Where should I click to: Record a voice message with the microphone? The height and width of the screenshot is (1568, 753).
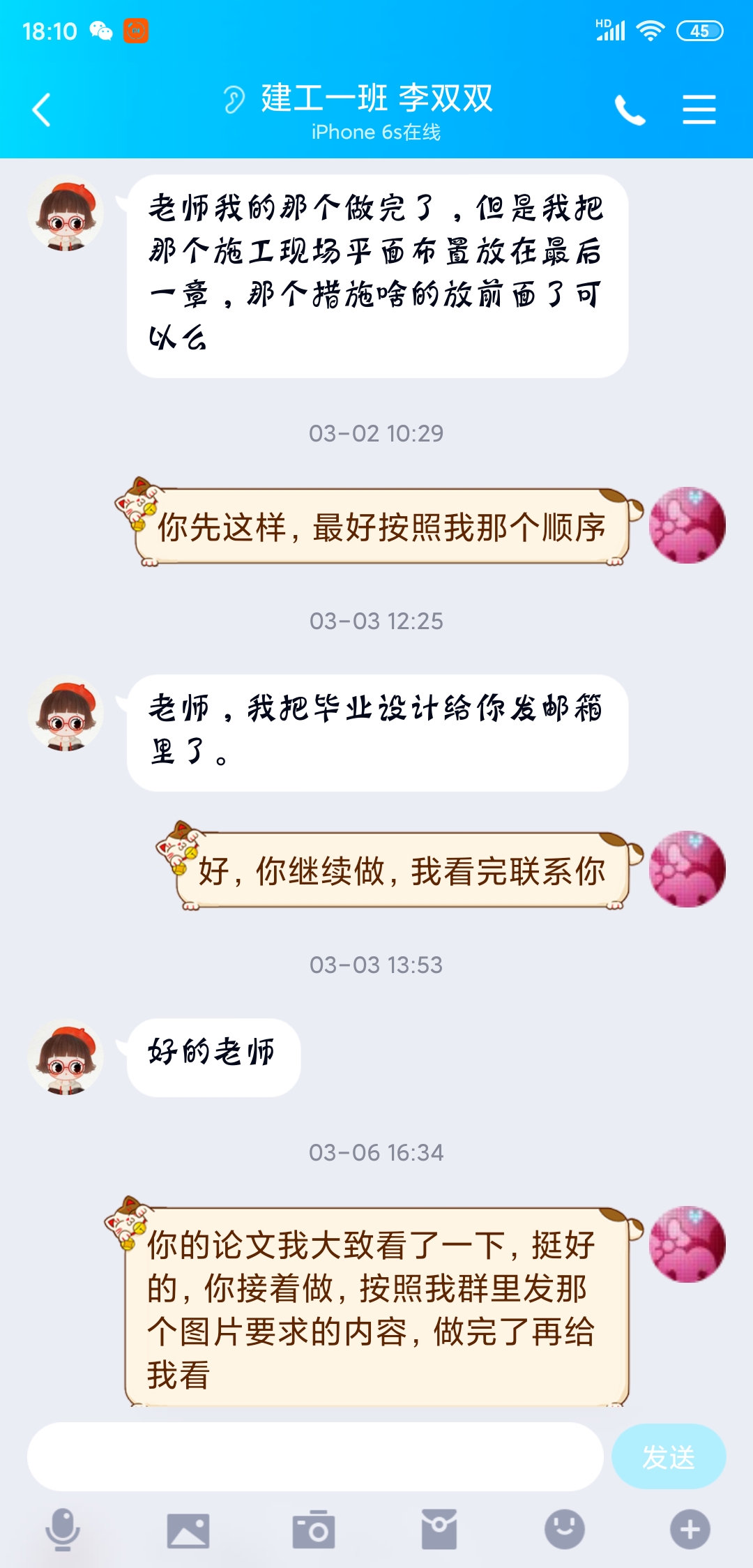click(63, 1529)
